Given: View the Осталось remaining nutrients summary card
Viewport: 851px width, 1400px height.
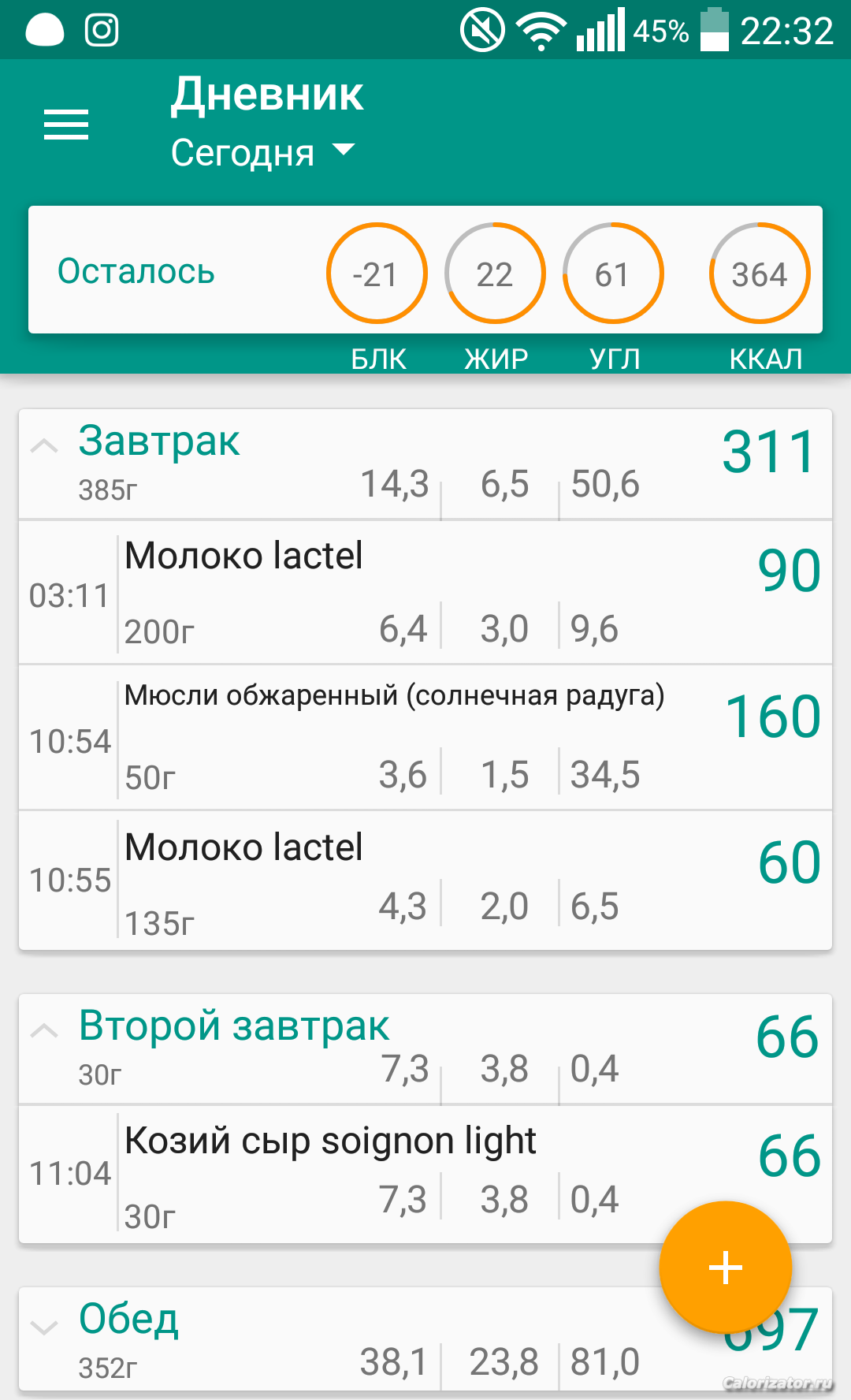Looking at the screenshot, I should click(x=425, y=270).
